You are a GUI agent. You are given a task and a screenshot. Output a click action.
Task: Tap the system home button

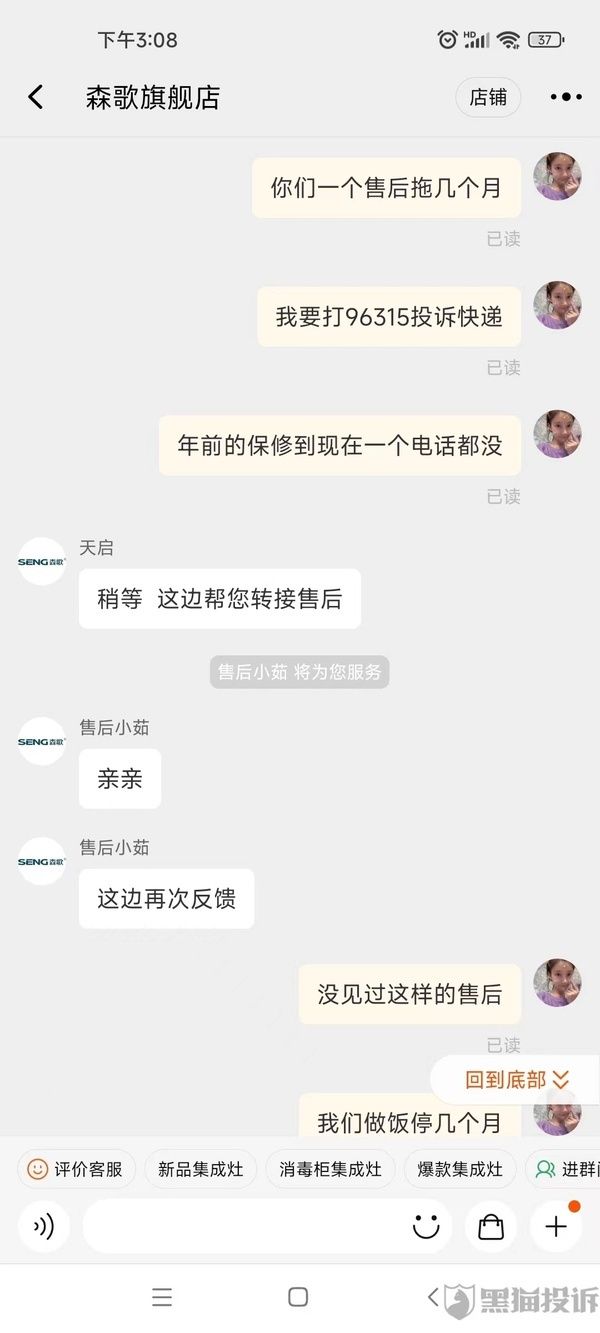tap(298, 1297)
